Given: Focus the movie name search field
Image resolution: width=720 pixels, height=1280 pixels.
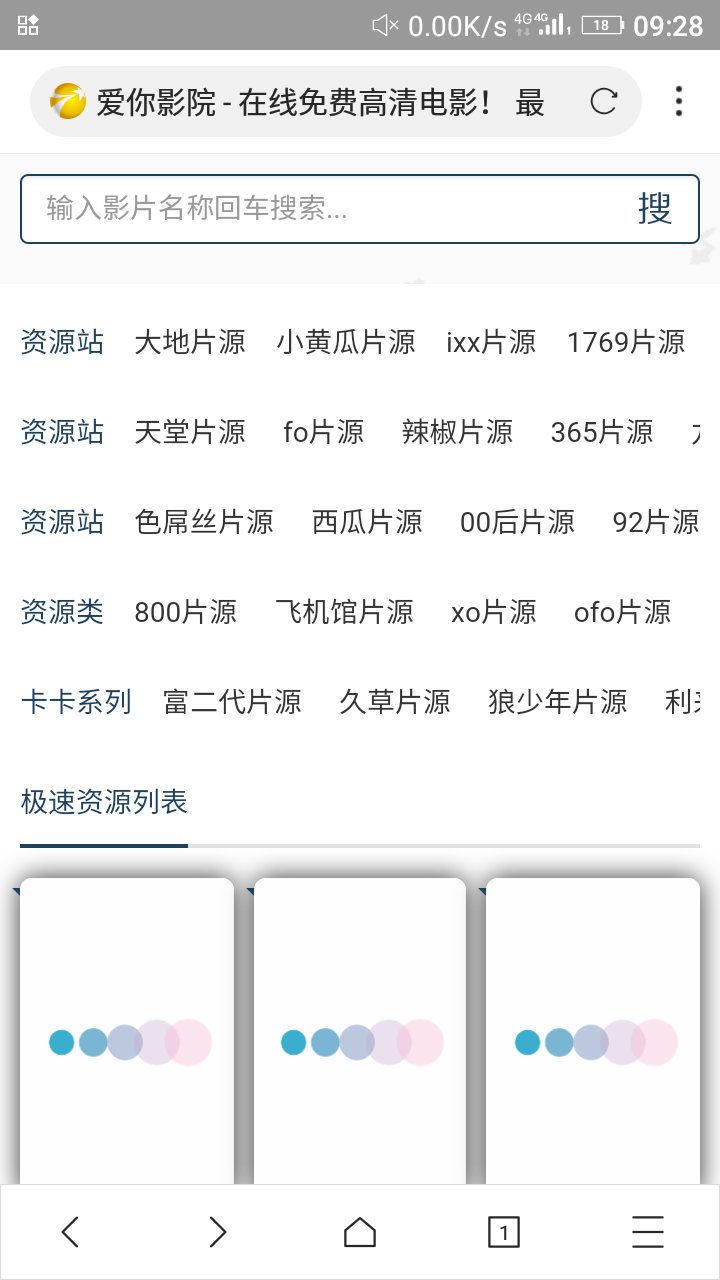Looking at the screenshot, I should [x=320, y=209].
